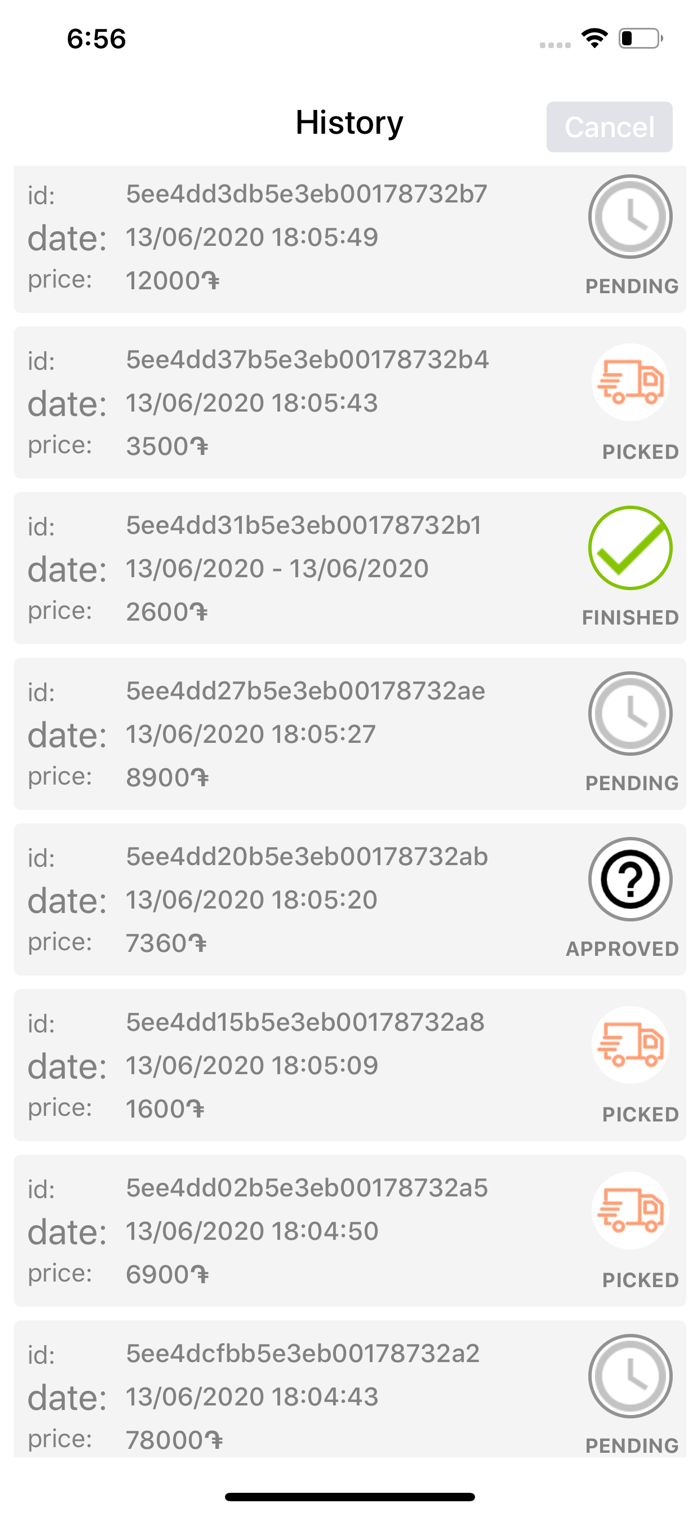
Task: Open the picked order priced 3500
Action: (349, 403)
